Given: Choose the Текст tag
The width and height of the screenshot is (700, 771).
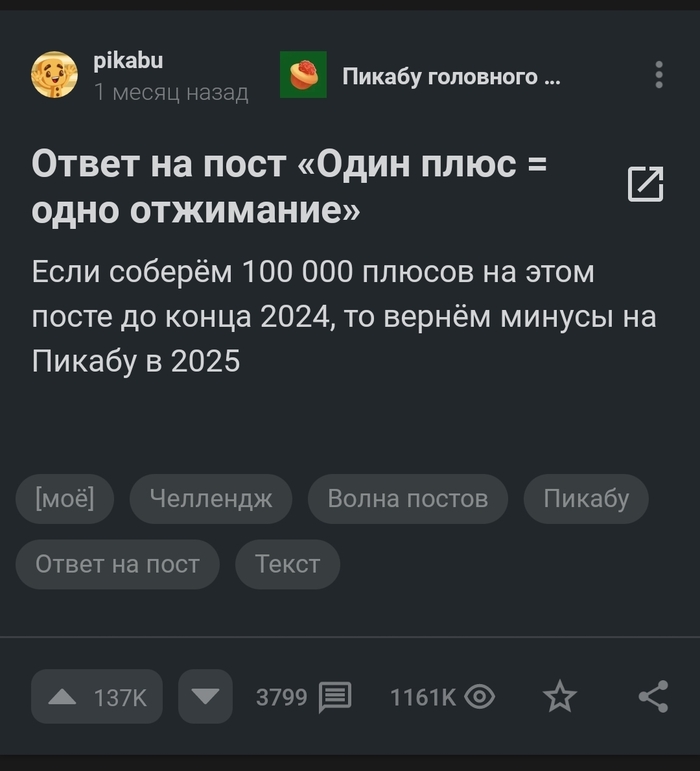Looking at the screenshot, I should tap(287, 564).
